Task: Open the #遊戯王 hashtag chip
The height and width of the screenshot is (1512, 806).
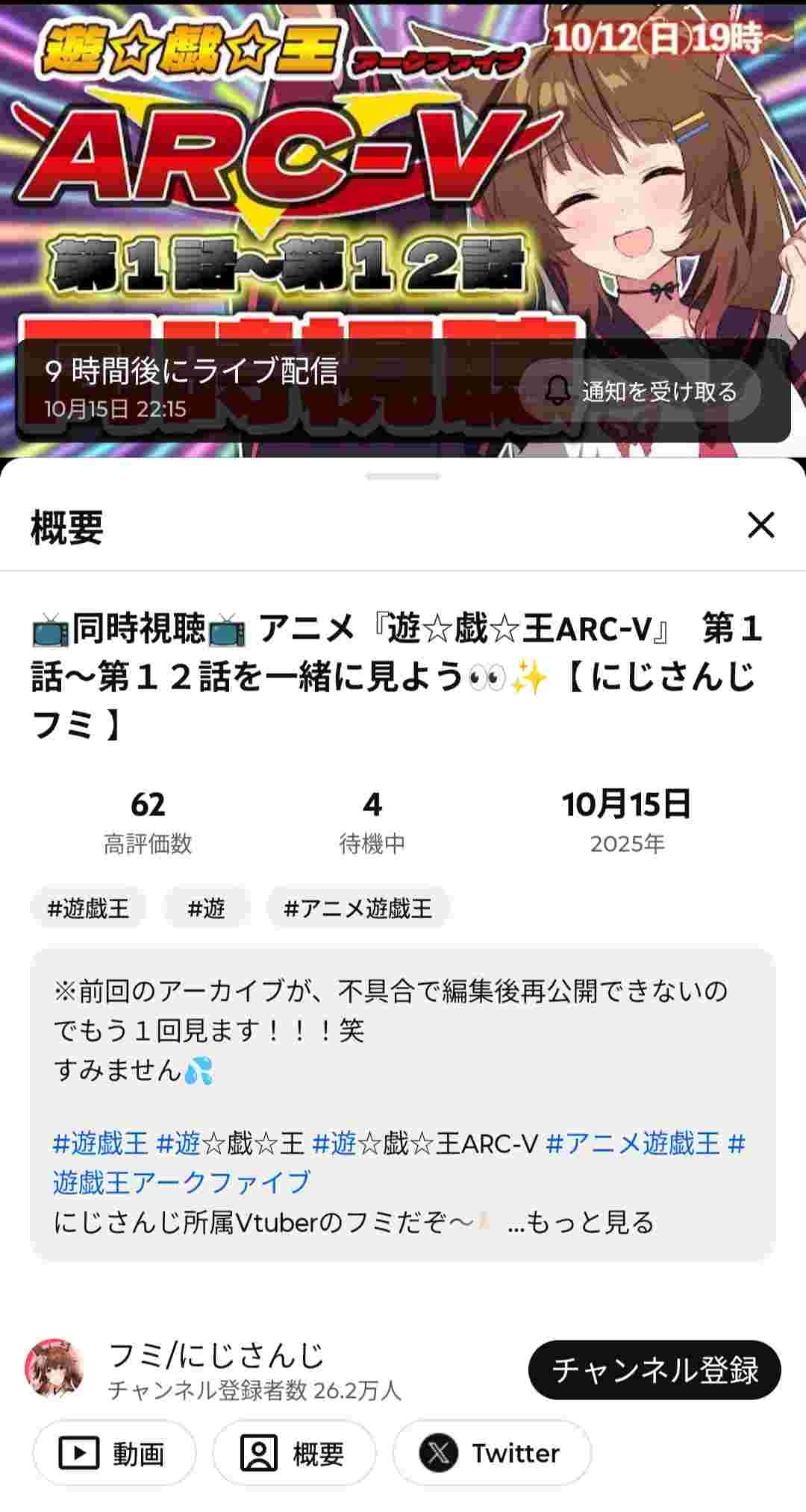Action: pyautogui.click(x=88, y=908)
